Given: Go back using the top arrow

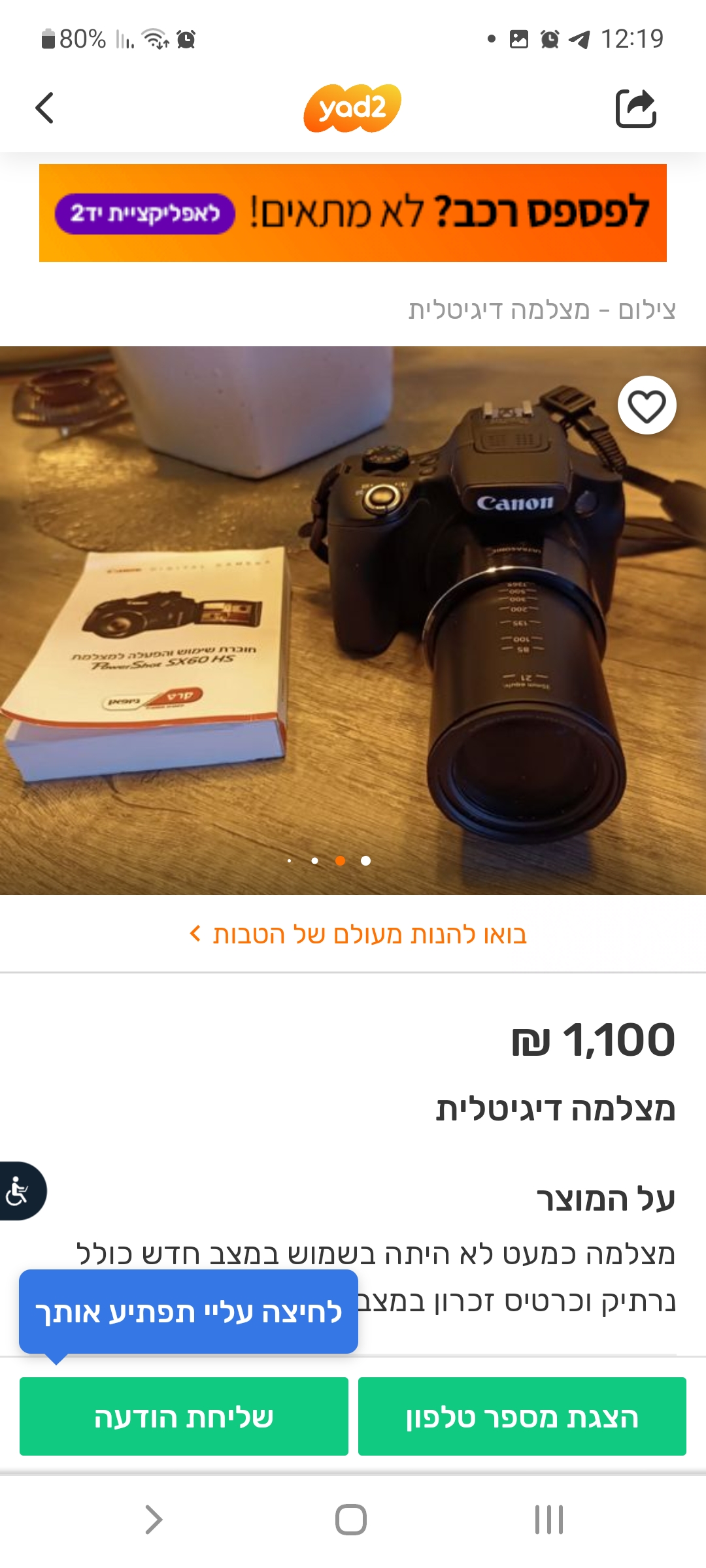Looking at the screenshot, I should (x=44, y=108).
